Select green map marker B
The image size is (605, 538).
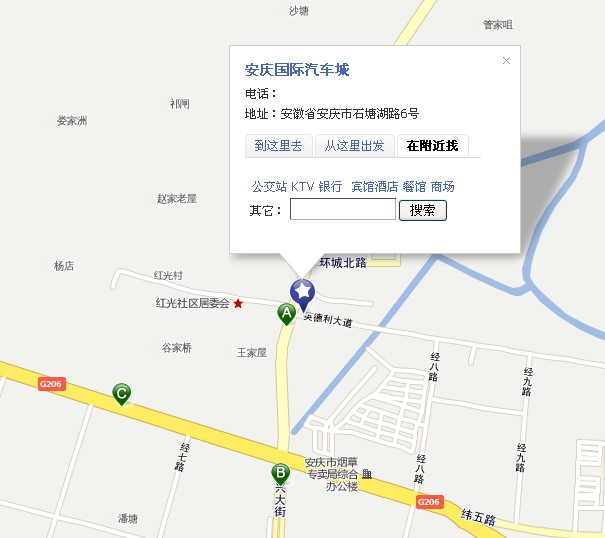coord(281,473)
